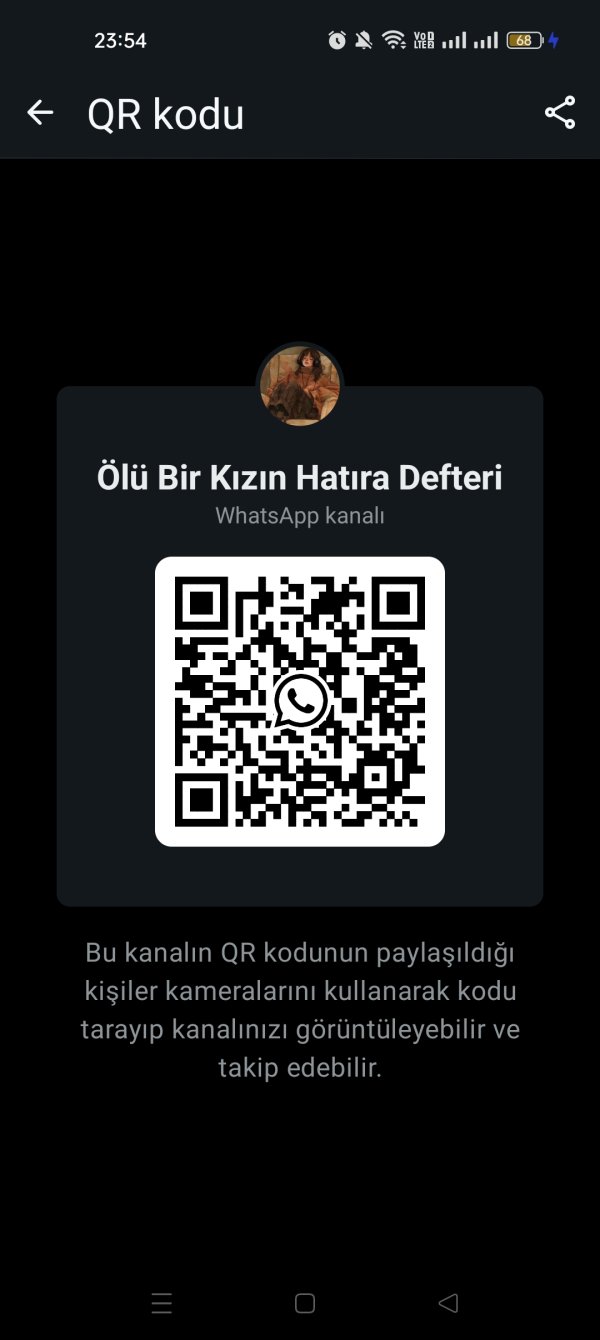
Task: Open recent apps from the navigation bar
Action: click(162, 1303)
